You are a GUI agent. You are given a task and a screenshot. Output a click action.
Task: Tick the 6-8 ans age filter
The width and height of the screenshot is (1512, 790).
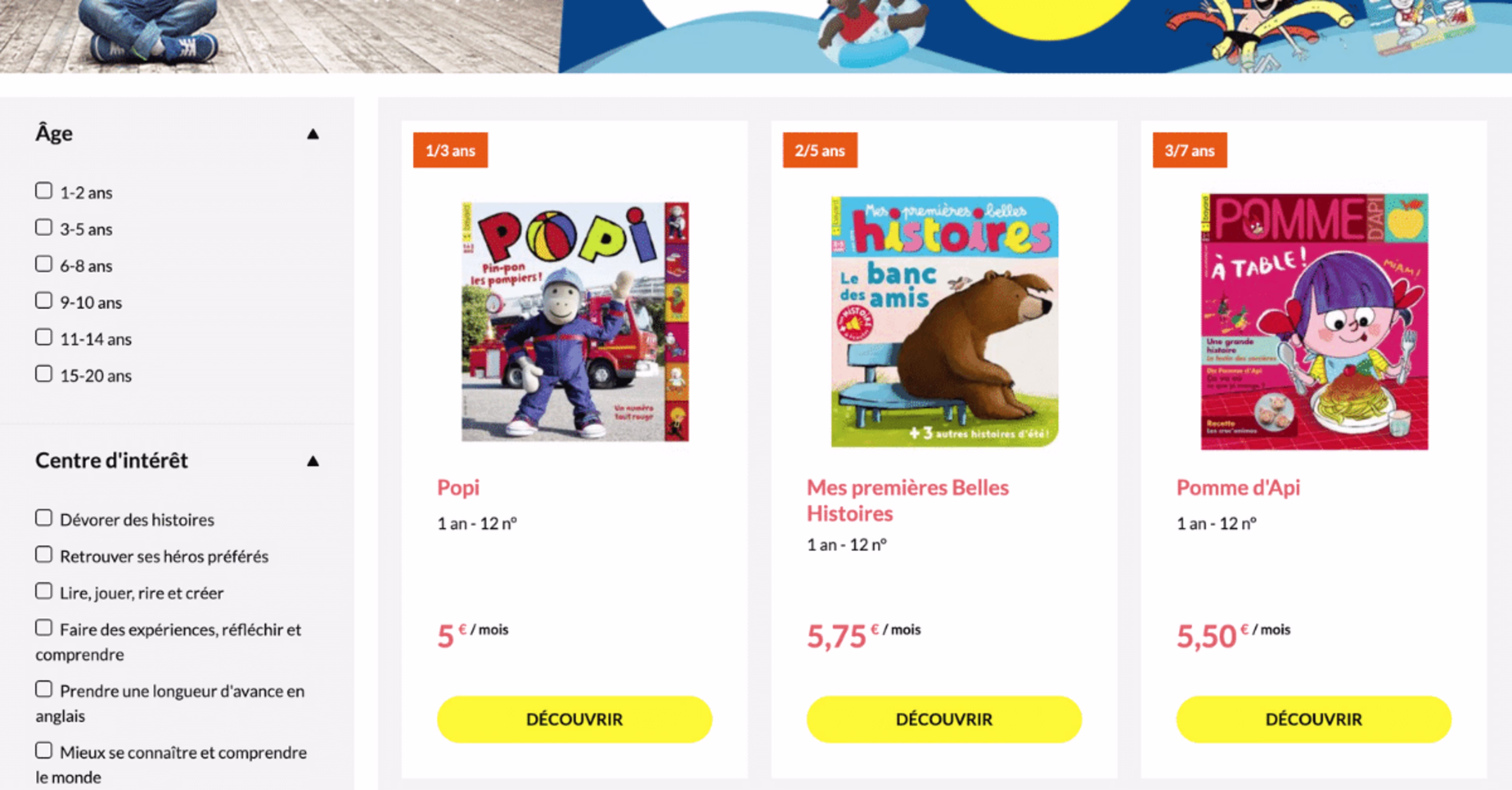point(43,264)
